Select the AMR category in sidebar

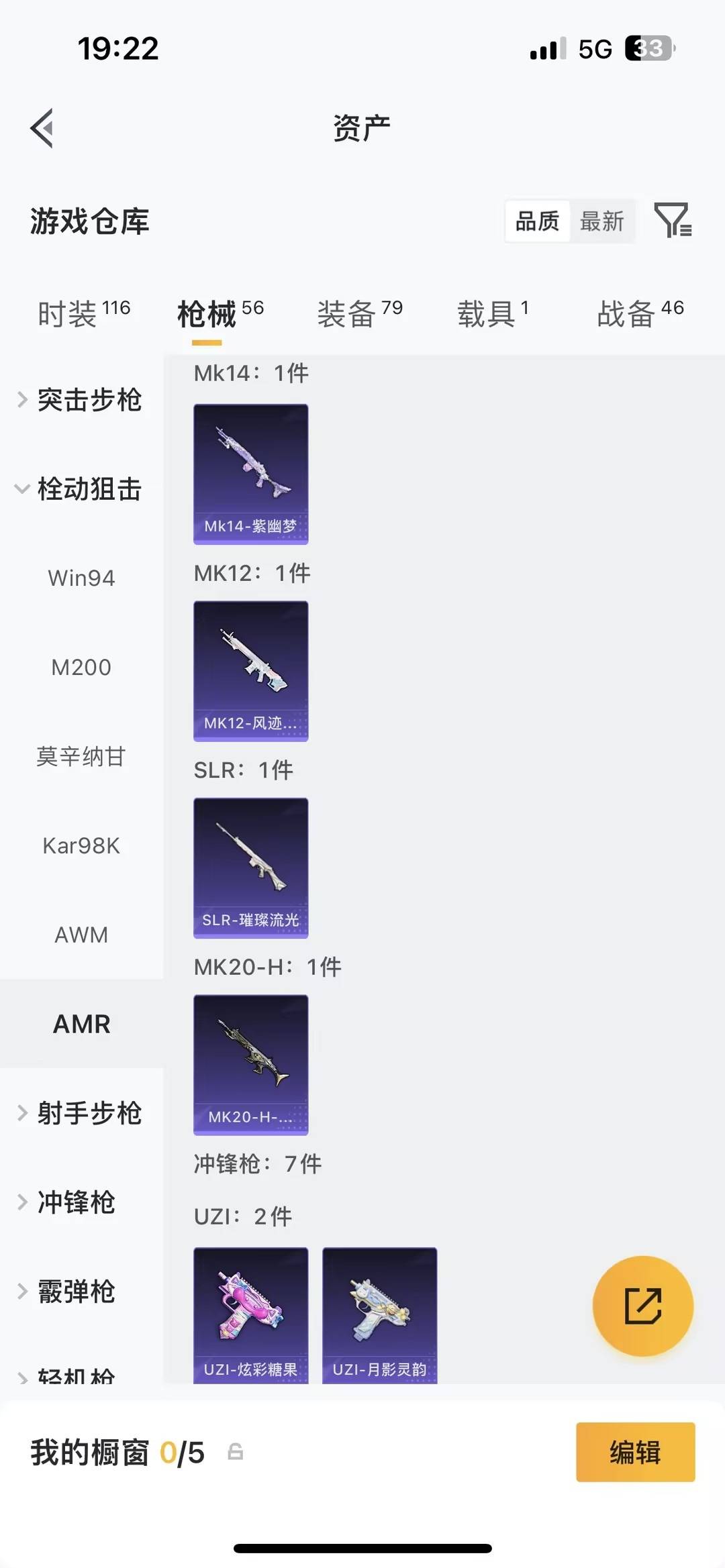pyautogui.click(x=82, y=1024)
